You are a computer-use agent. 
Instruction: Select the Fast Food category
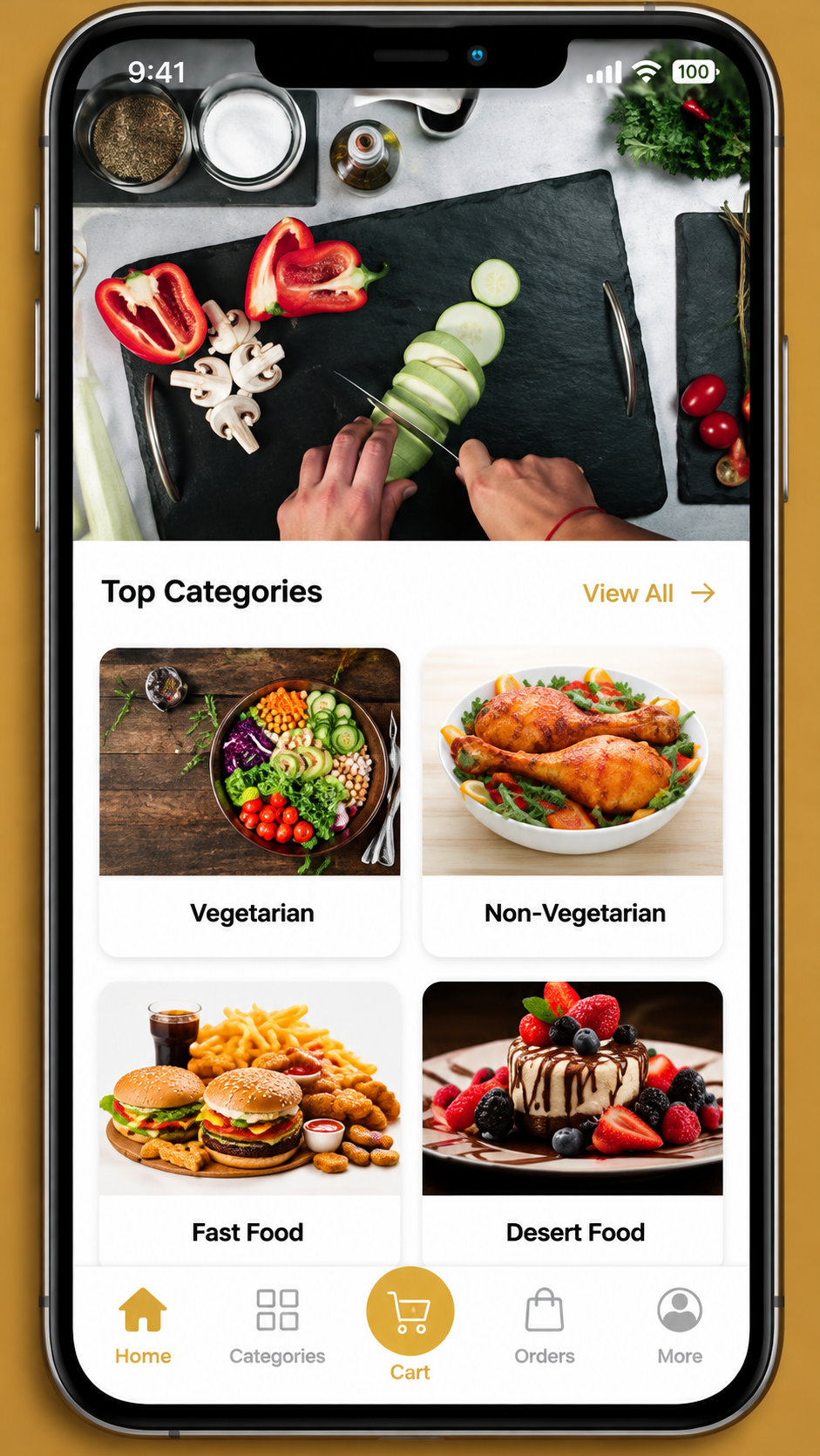[250, 1124]
